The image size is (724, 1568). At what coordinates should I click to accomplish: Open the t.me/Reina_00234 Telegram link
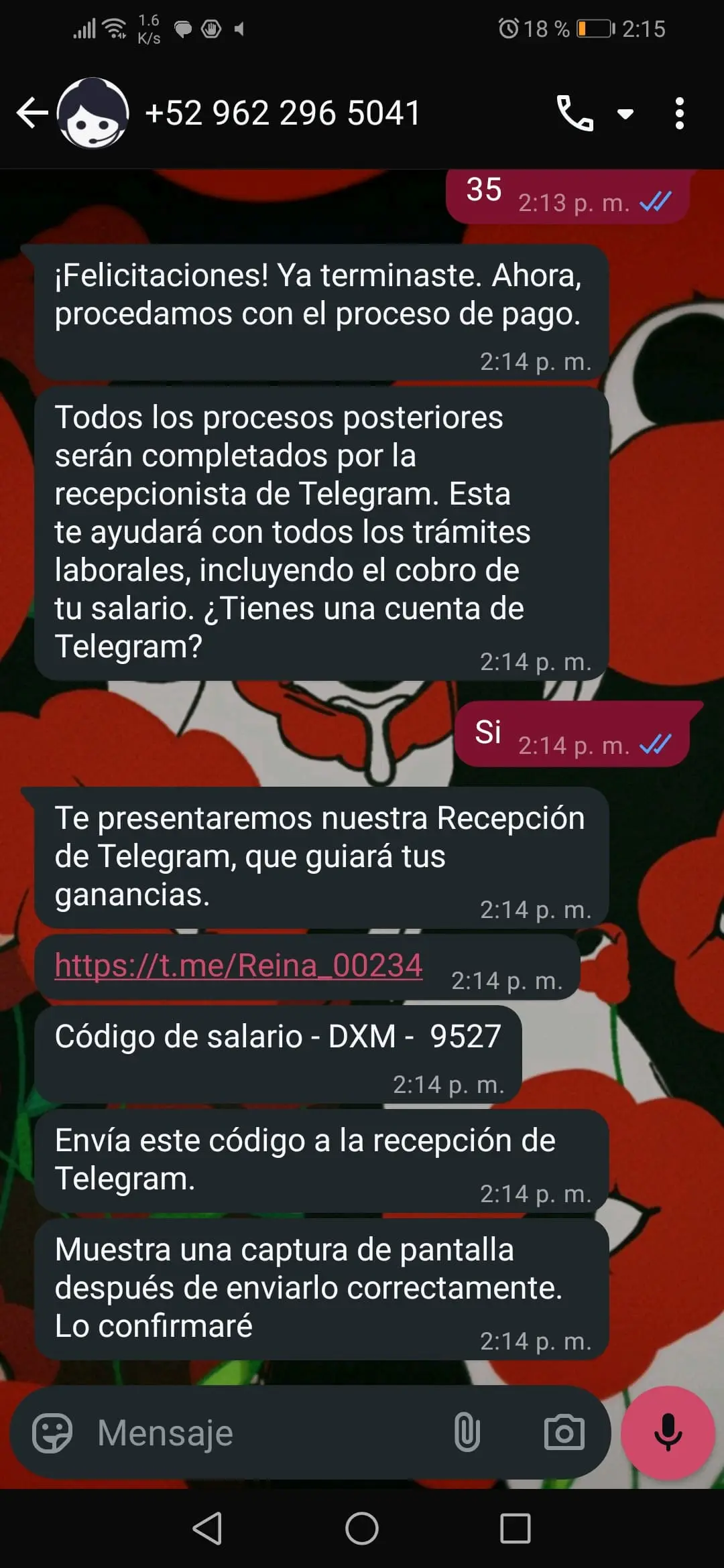click(238, 966)
